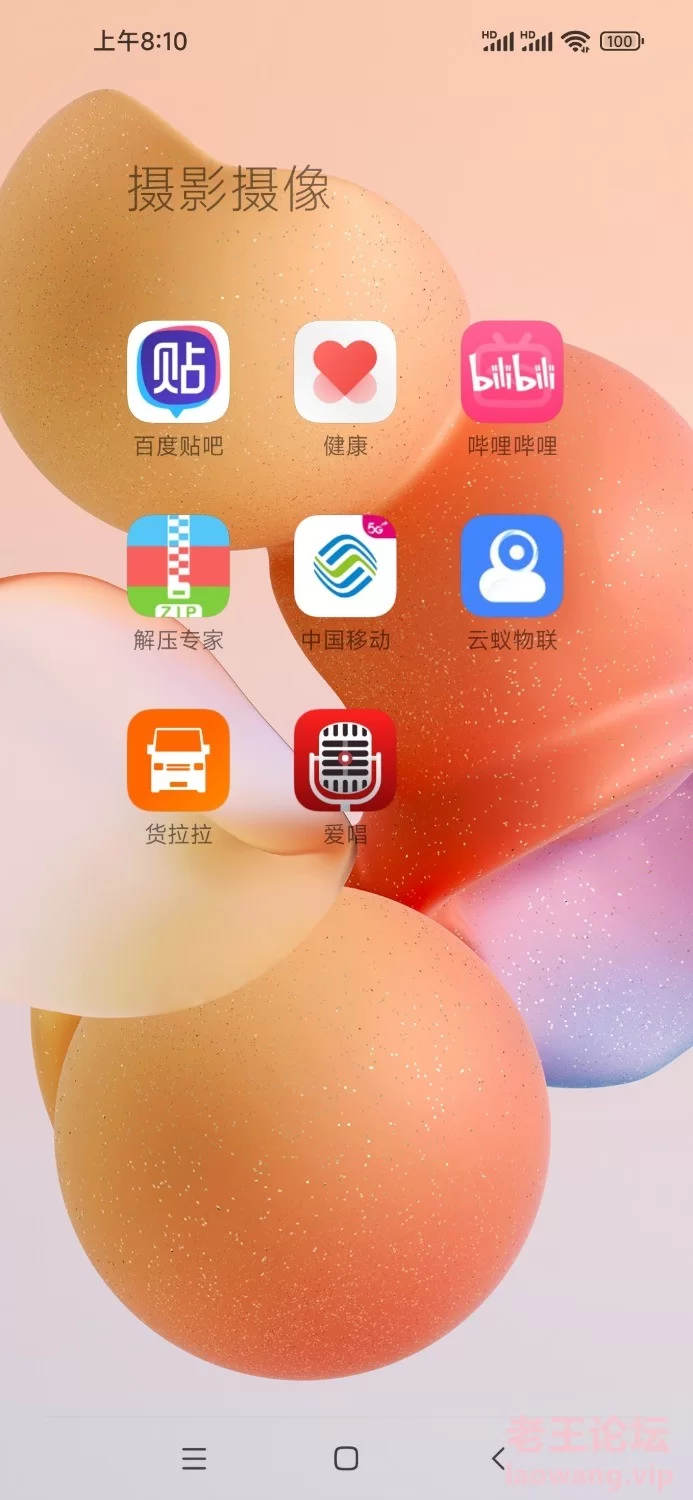Open the 中国移动 app
The width and height of the screenshot is (693, 1500).
[345, 566]
